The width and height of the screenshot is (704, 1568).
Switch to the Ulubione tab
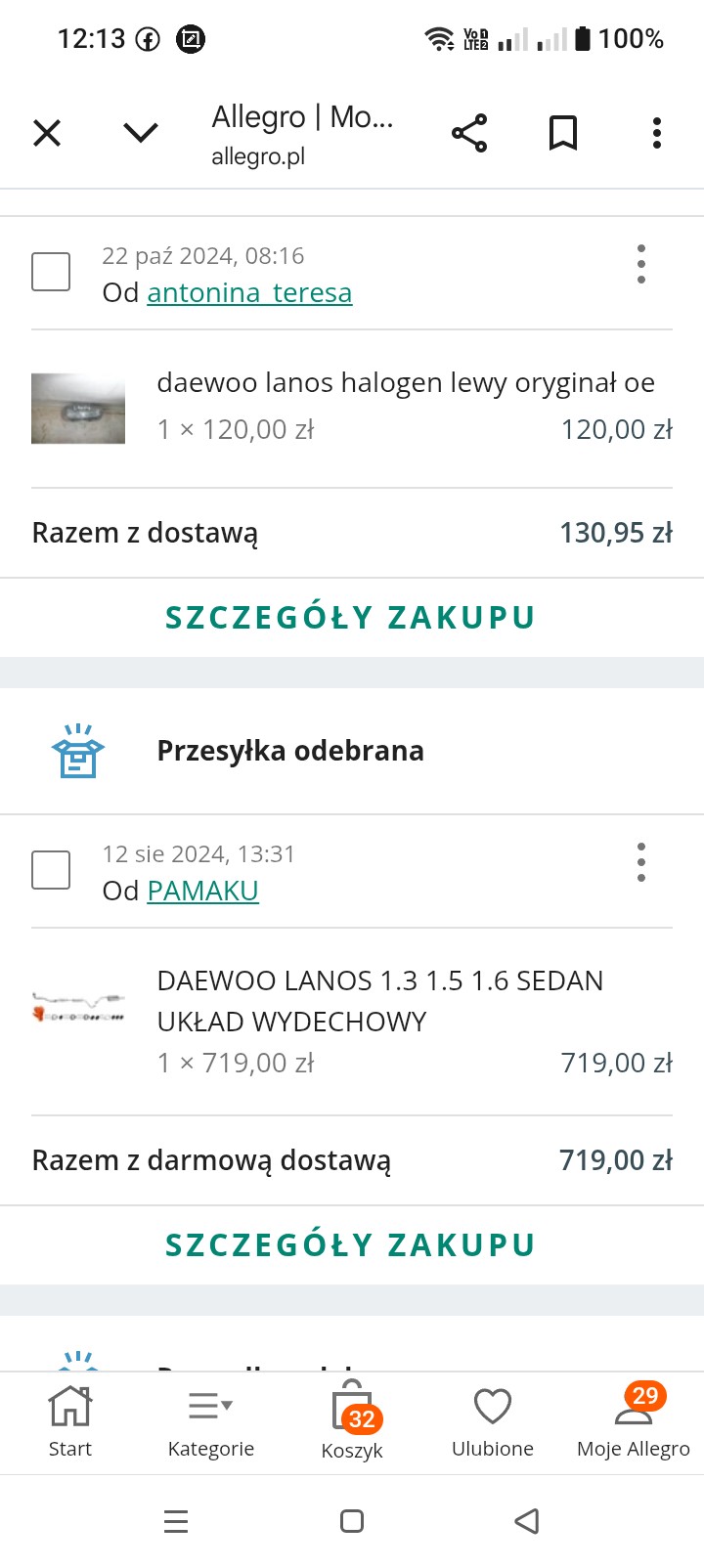pyautogui.click(x=493, y=1421)
